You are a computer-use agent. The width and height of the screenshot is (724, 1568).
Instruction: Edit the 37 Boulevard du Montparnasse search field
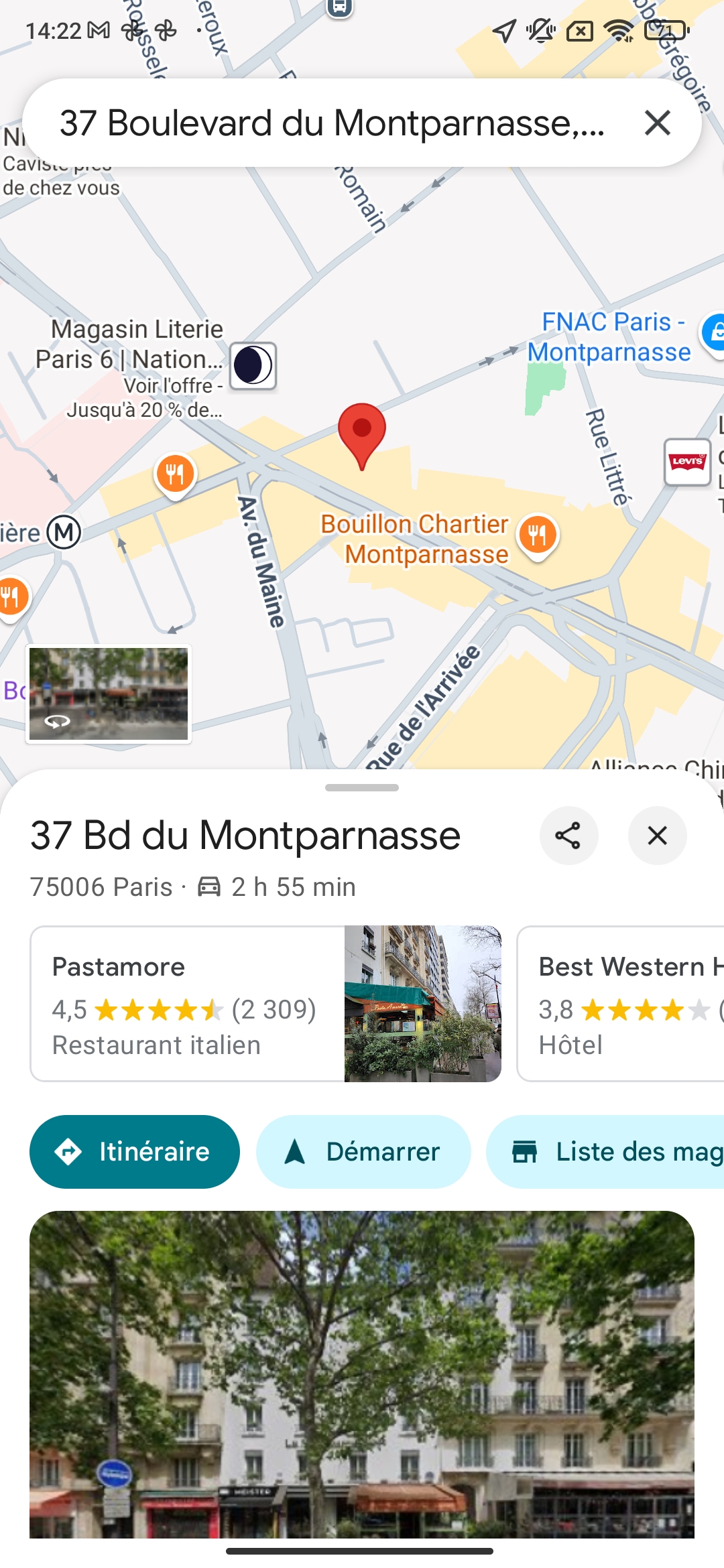(x=332, y=123)
